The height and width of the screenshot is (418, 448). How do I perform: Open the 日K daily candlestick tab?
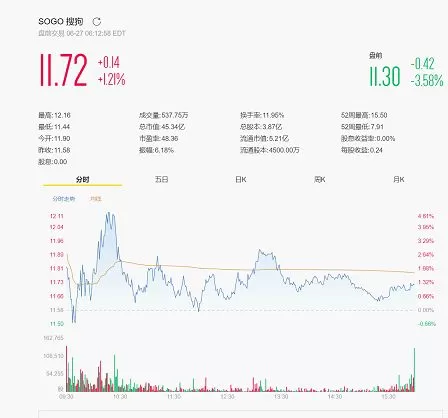tap(241, 180)
